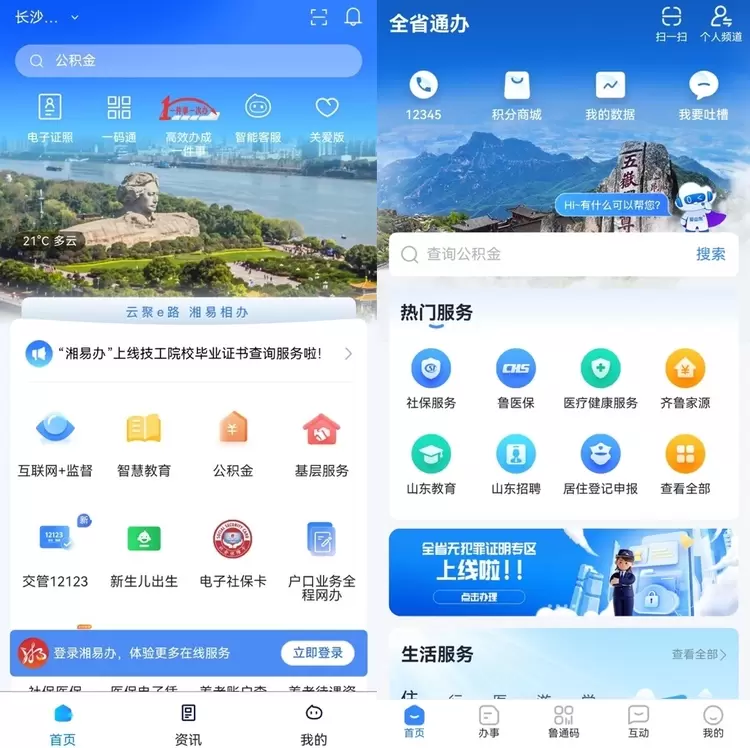
Task: Tap the 搜索 button
Action: pos(711,254)
